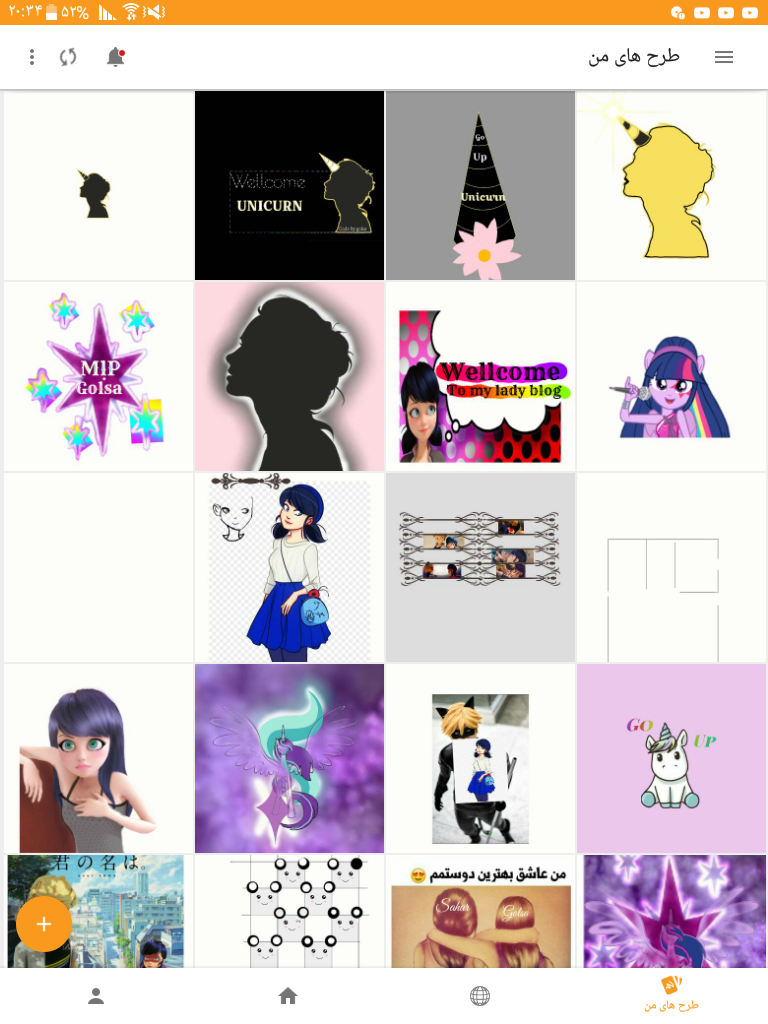
Task: Open the Wellcome UNICURN black design
Action: [x=289, y=186]
